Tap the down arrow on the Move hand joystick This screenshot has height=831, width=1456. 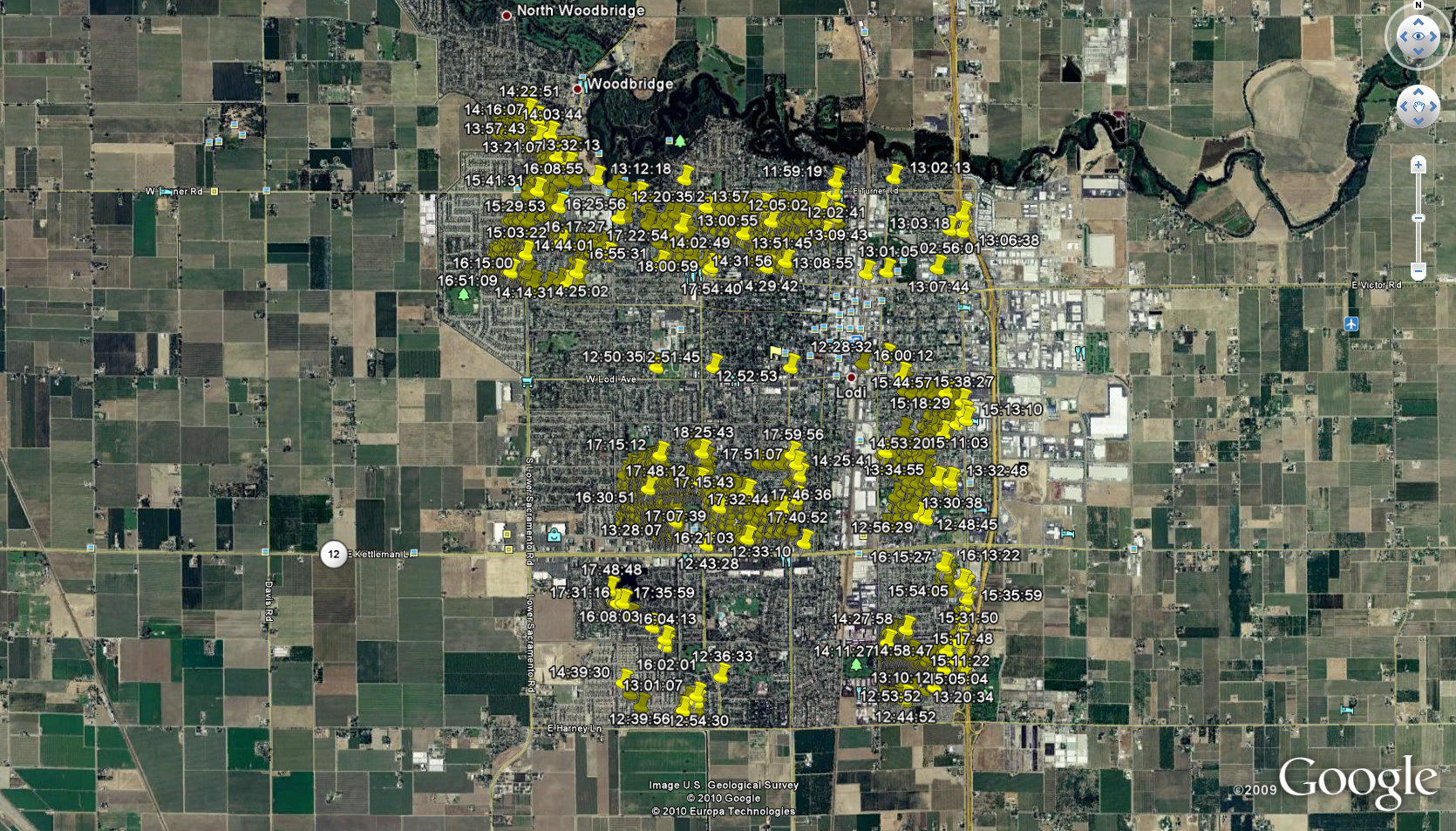[1419, 122]
